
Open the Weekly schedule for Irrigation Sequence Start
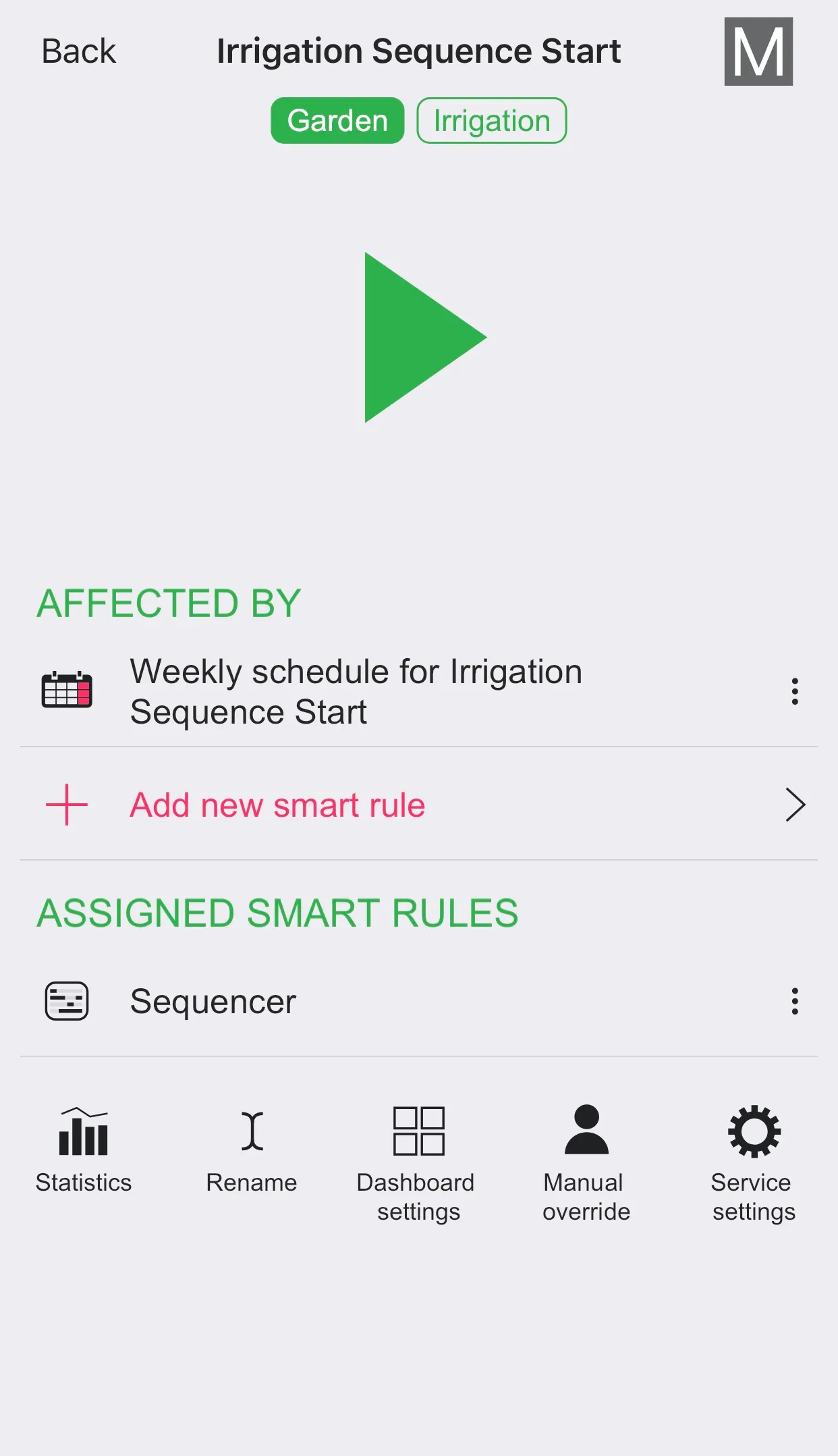(x=356, y=691)
